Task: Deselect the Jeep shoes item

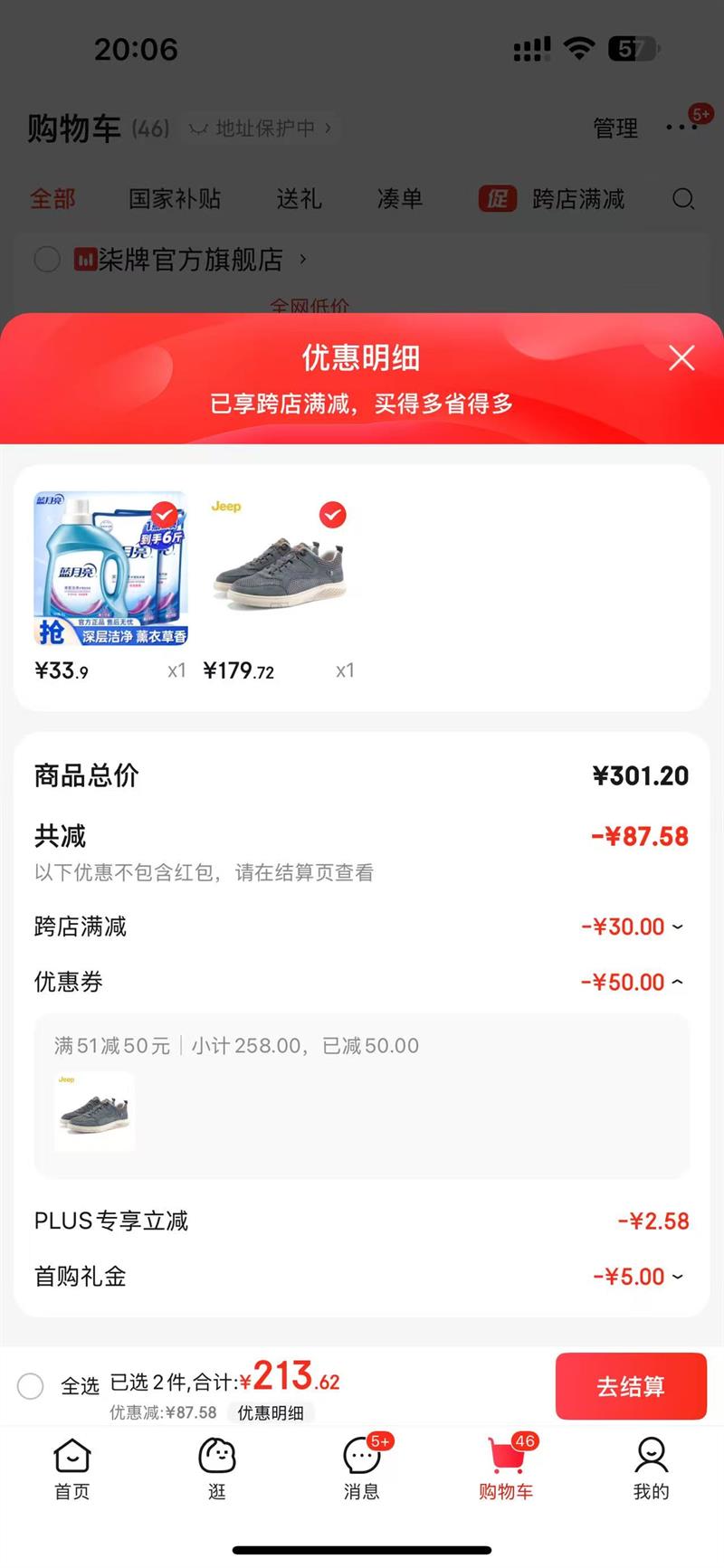Action: point(332,515)
